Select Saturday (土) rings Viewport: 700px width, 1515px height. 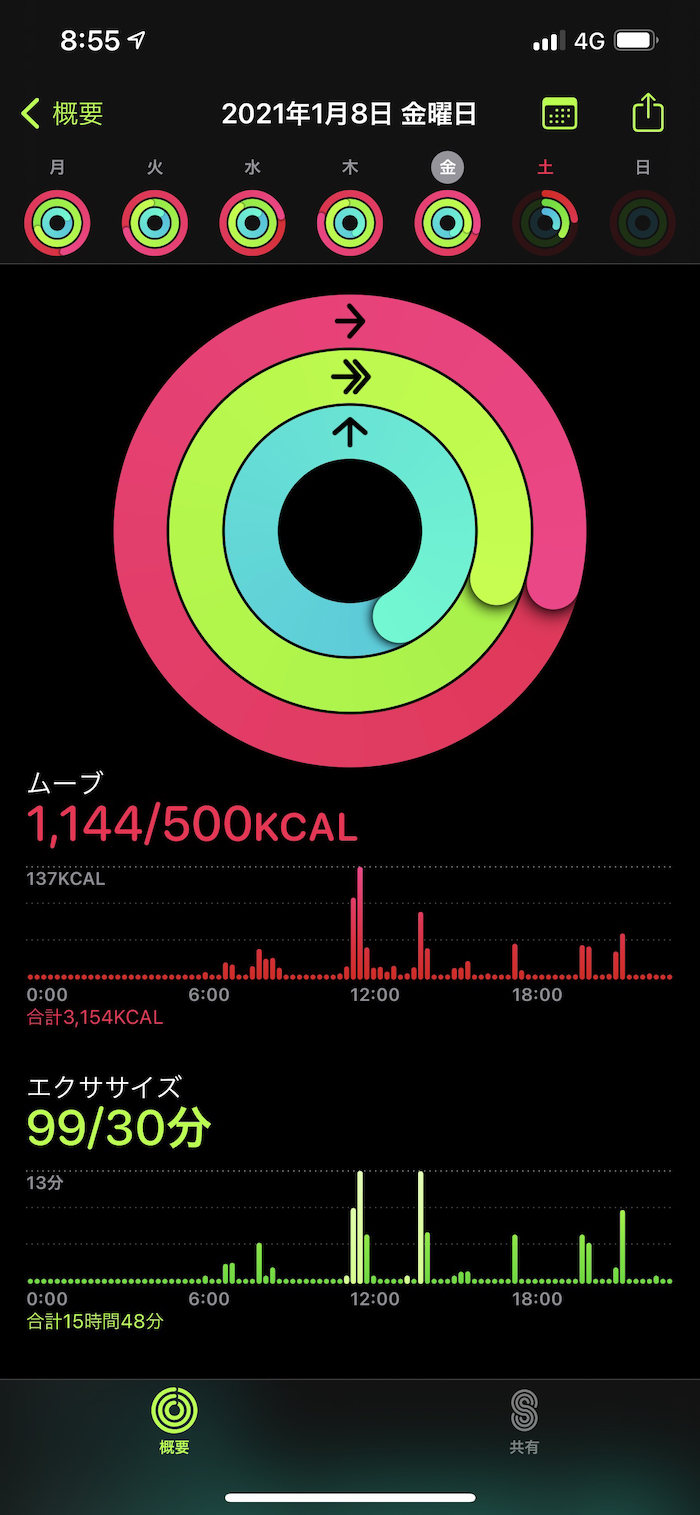point(545,222)
